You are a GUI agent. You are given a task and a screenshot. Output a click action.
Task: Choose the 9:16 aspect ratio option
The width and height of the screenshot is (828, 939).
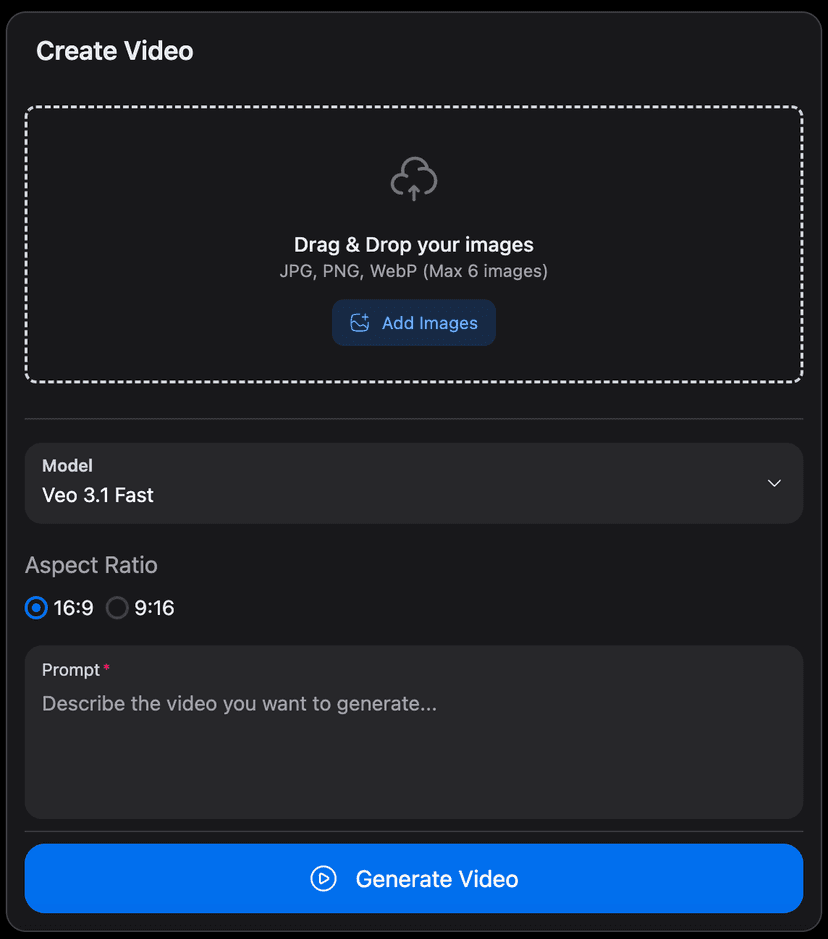coord(118,608)
